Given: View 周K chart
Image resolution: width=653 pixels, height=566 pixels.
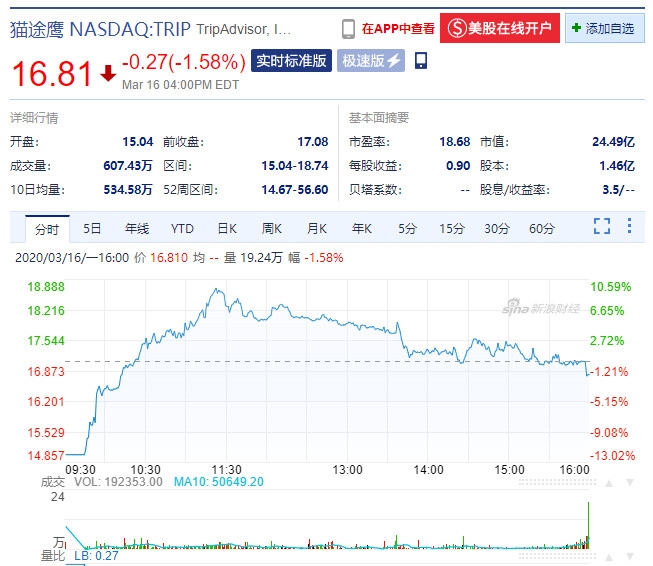Looking at the screenshot, I should [272, 229].
